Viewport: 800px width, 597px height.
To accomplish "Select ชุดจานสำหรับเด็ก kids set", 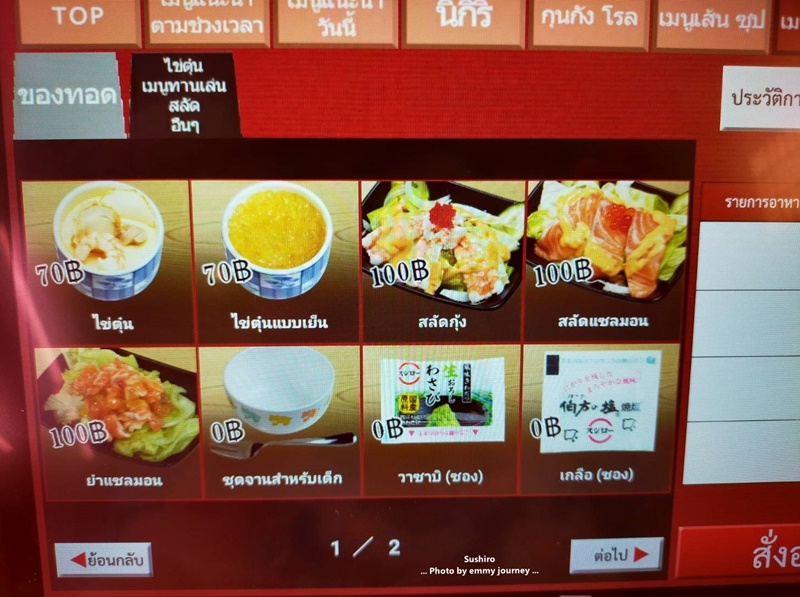I will (279, 418).
